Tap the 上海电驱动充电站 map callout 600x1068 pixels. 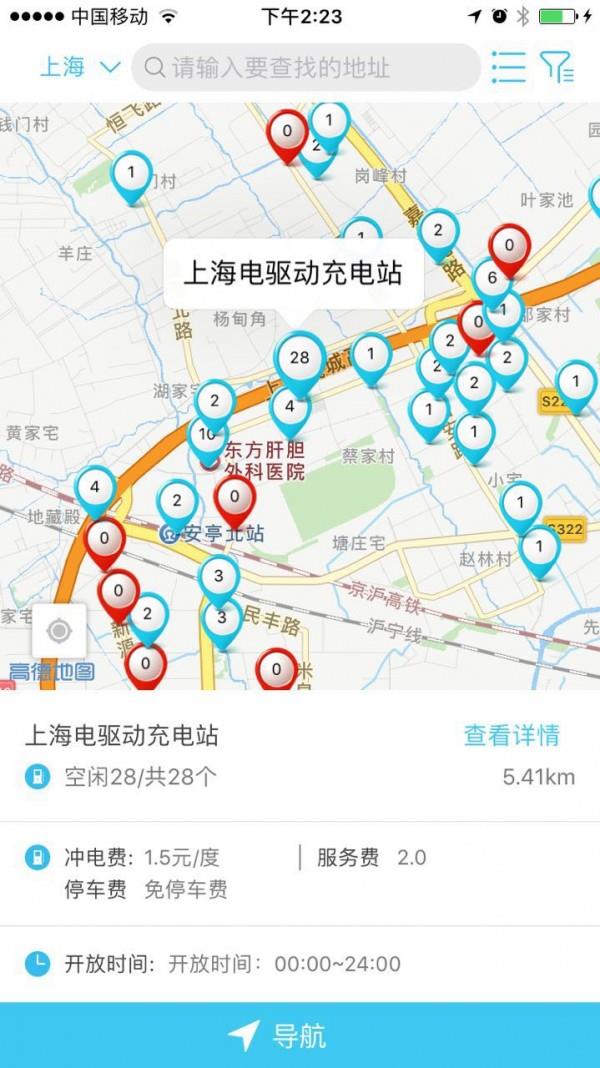[x=293, y=272]
